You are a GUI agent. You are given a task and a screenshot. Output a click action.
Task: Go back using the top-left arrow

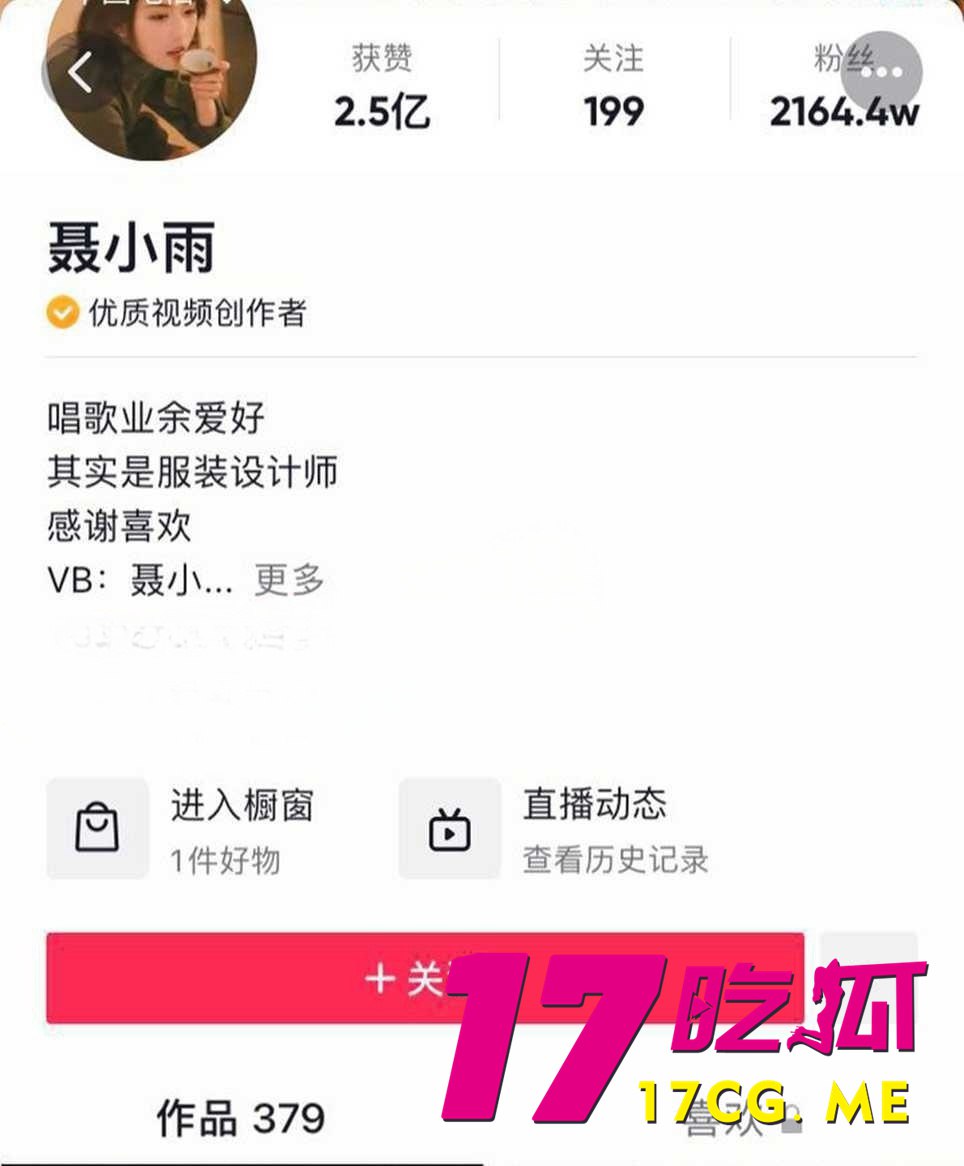79,73
